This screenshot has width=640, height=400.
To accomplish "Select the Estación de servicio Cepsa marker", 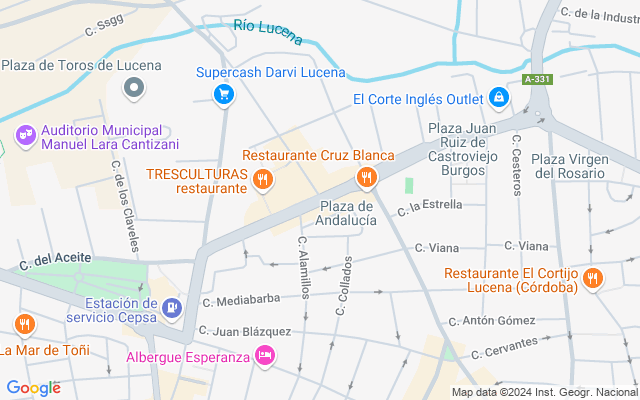I will (171, 308).
